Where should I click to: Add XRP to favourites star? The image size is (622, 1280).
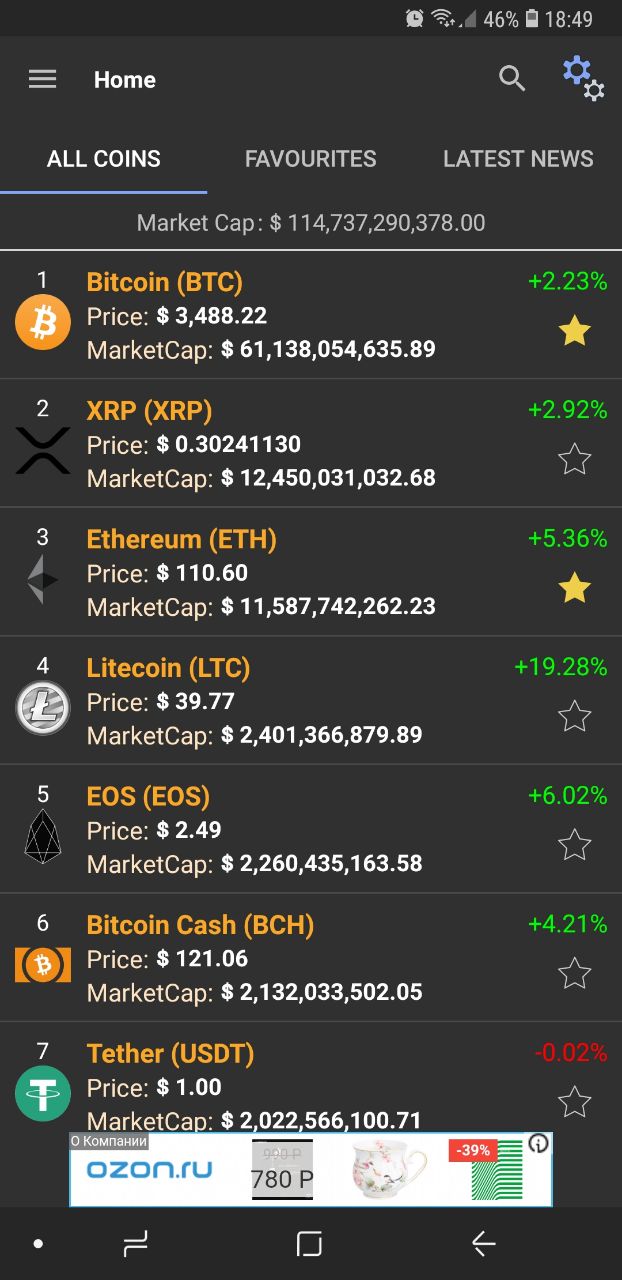[574, 460]
